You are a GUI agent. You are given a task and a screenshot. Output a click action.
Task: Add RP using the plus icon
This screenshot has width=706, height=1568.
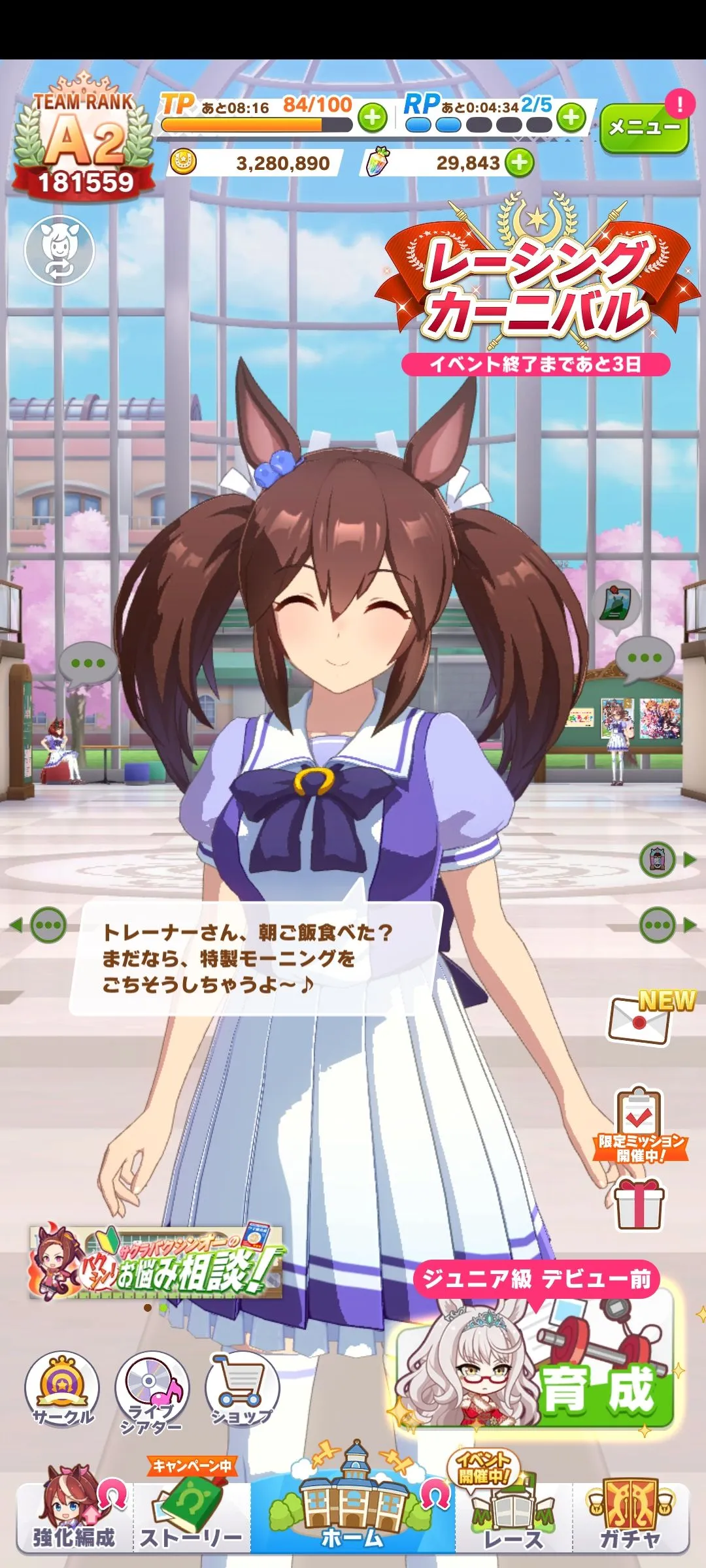(x=571, y=118)
